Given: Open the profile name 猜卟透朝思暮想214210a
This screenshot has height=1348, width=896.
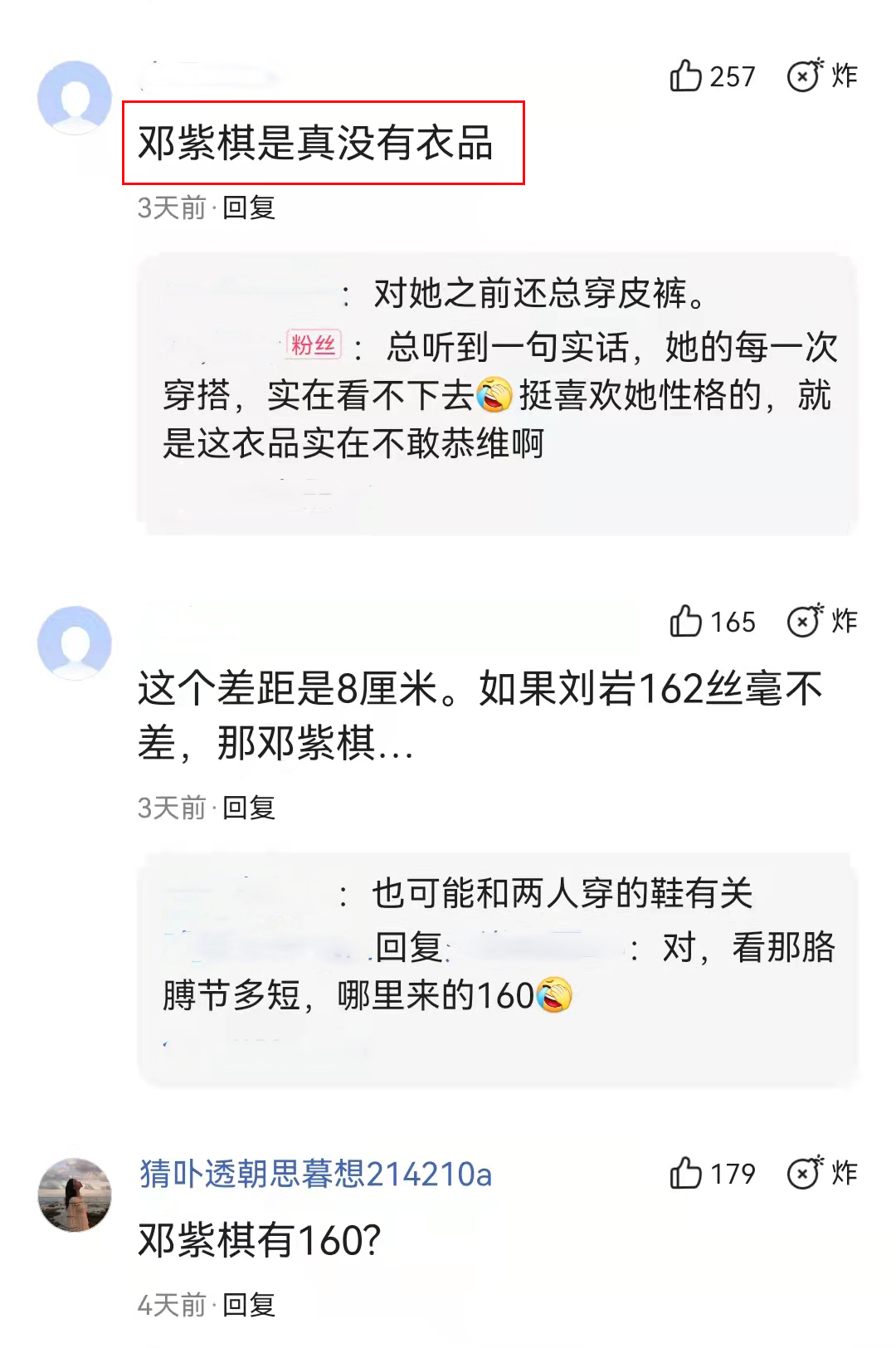Looking at the screenshot, I should (x=315, y=1174).
